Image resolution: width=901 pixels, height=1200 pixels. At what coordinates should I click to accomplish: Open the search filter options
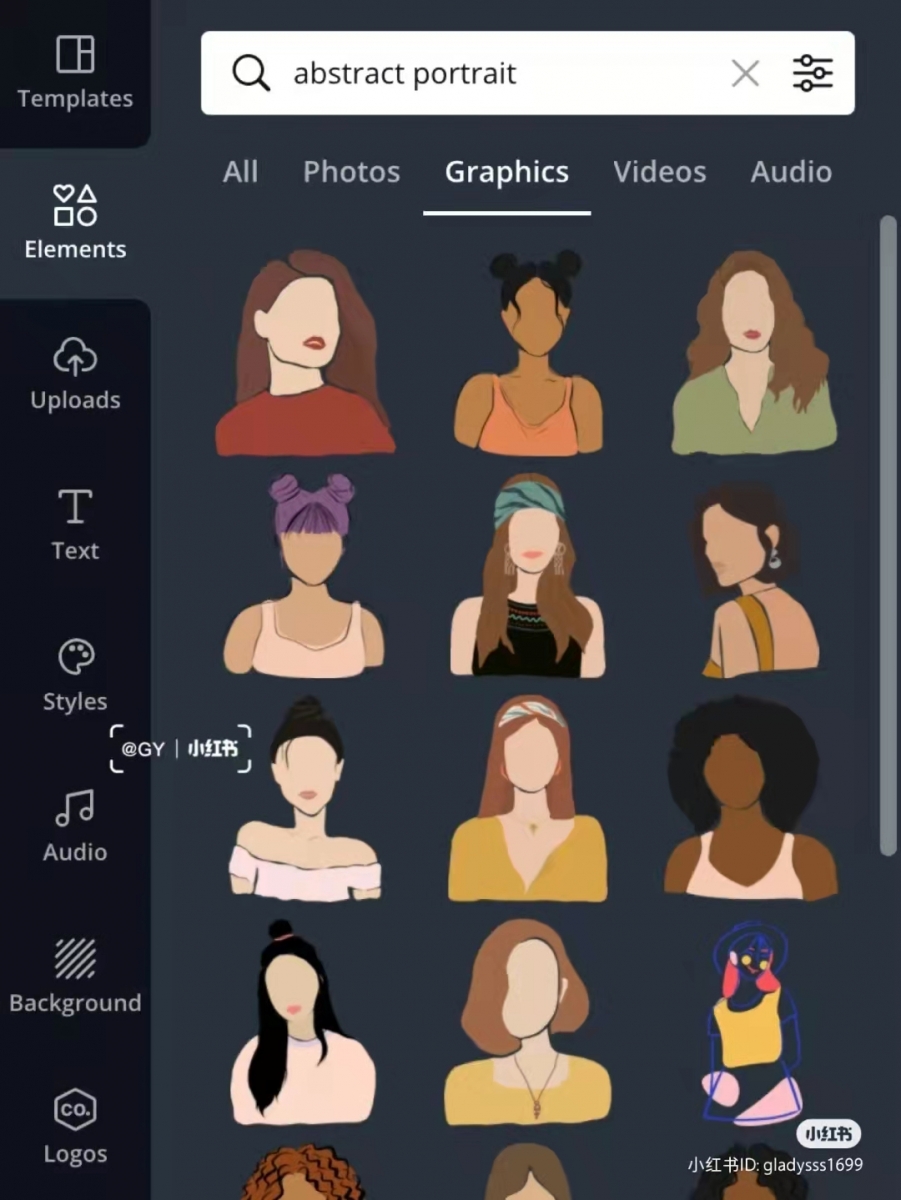[x=812, y=73]
